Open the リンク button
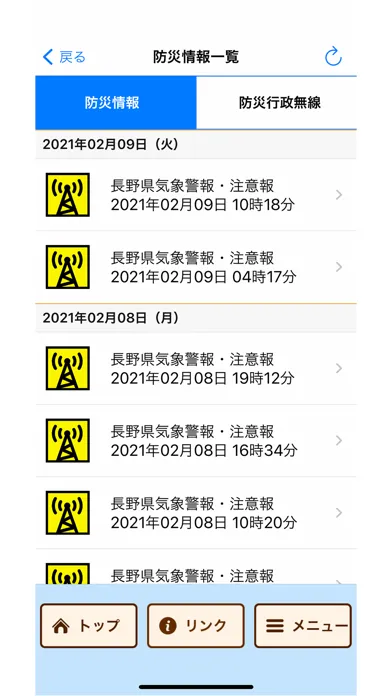The width and height of the screenshot is (392, 696). 196,625
